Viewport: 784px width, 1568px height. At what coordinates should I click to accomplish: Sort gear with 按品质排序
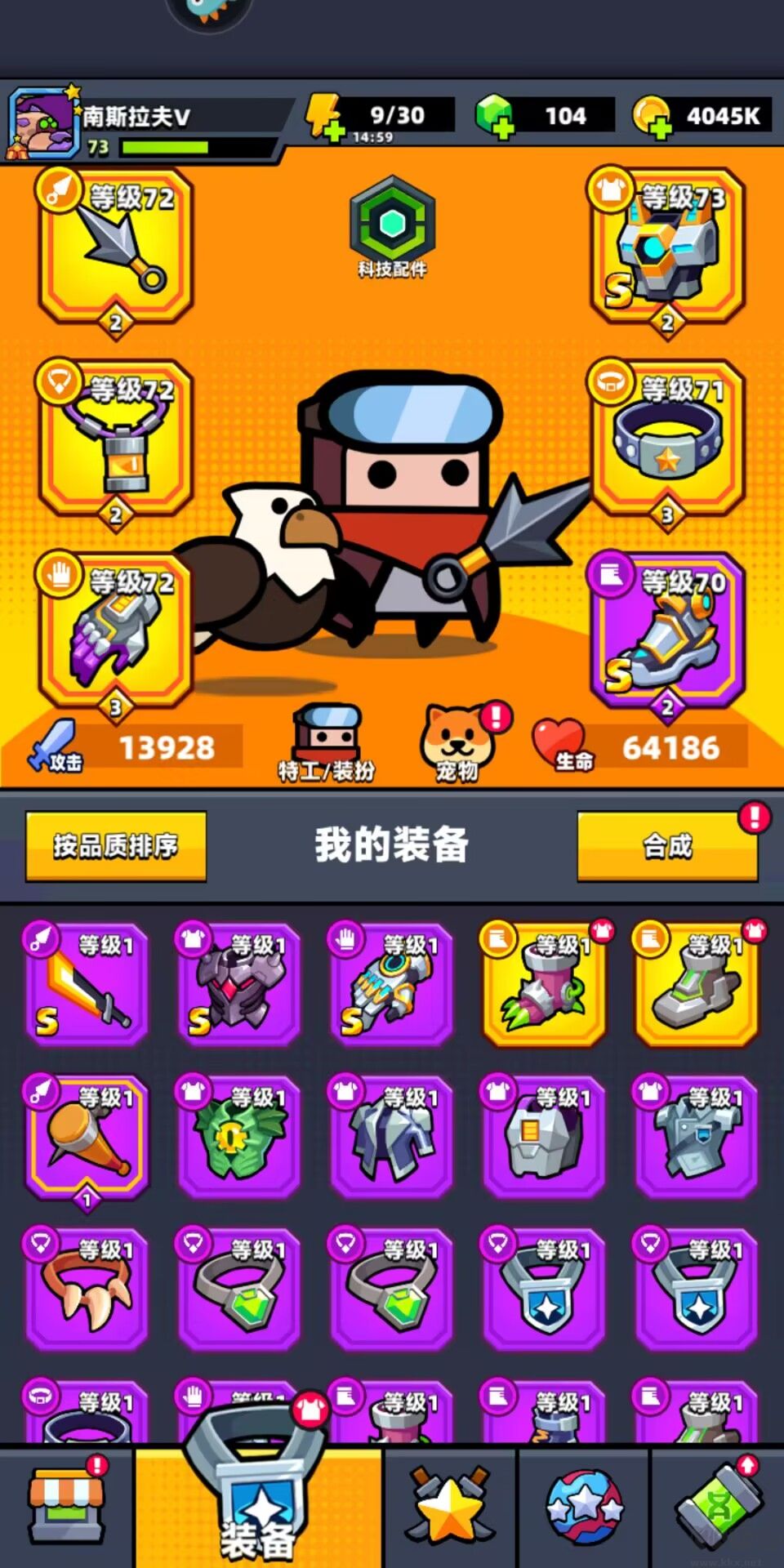pyautogui.click(x=116, y=845)
